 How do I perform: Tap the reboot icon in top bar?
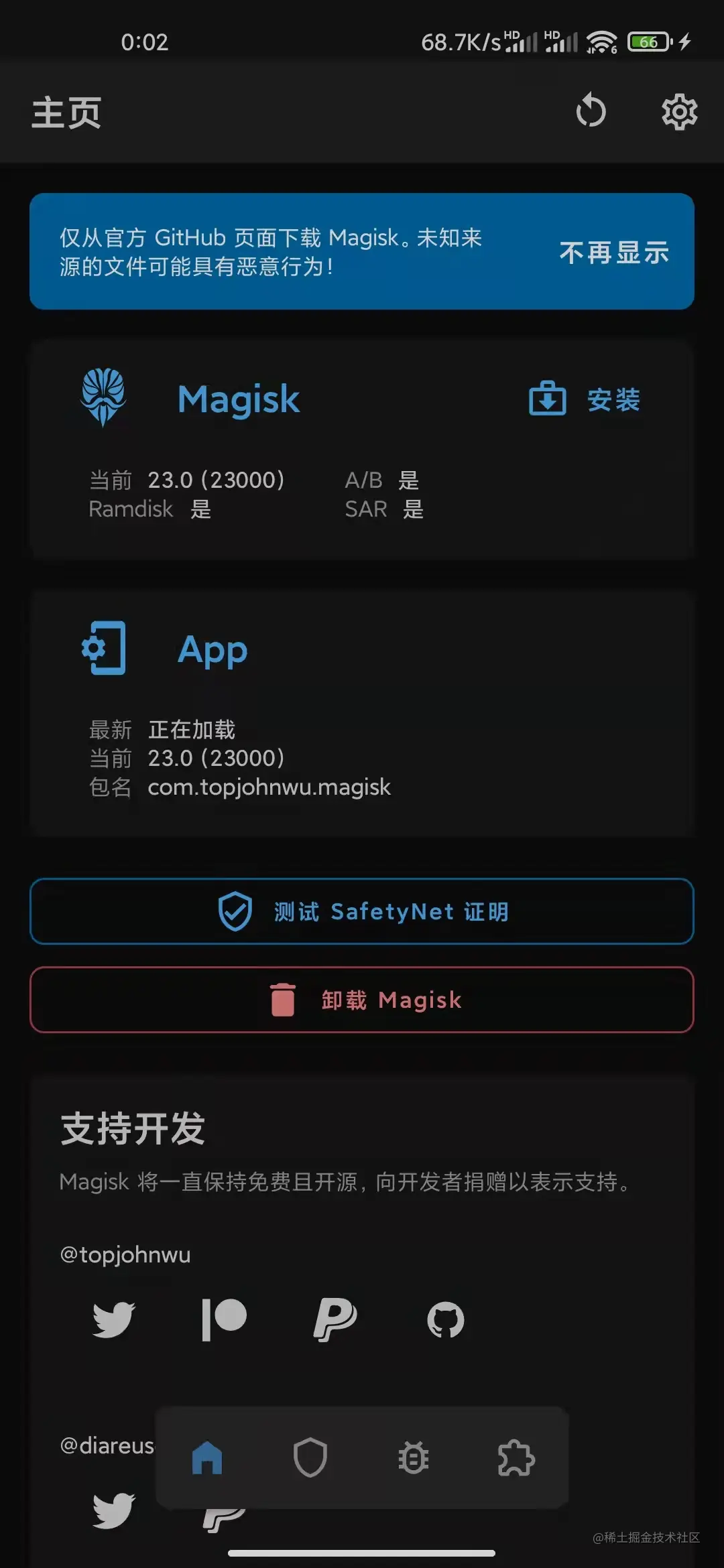(x=591, y=111)
